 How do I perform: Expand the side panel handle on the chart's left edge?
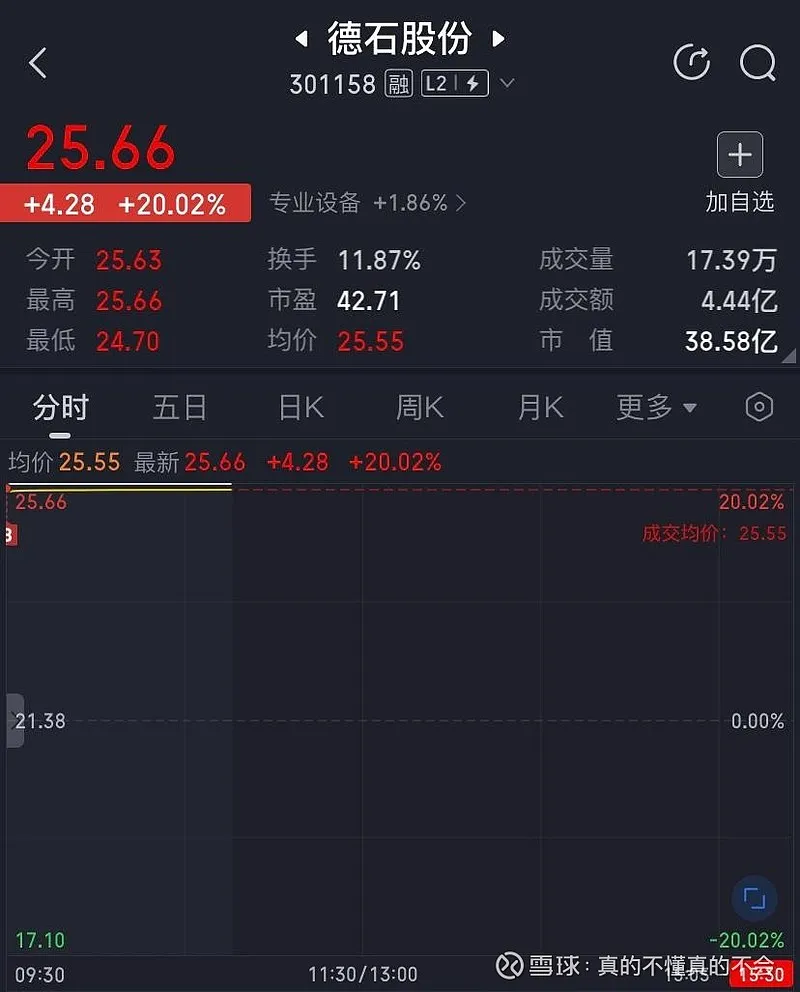[14, 720]
